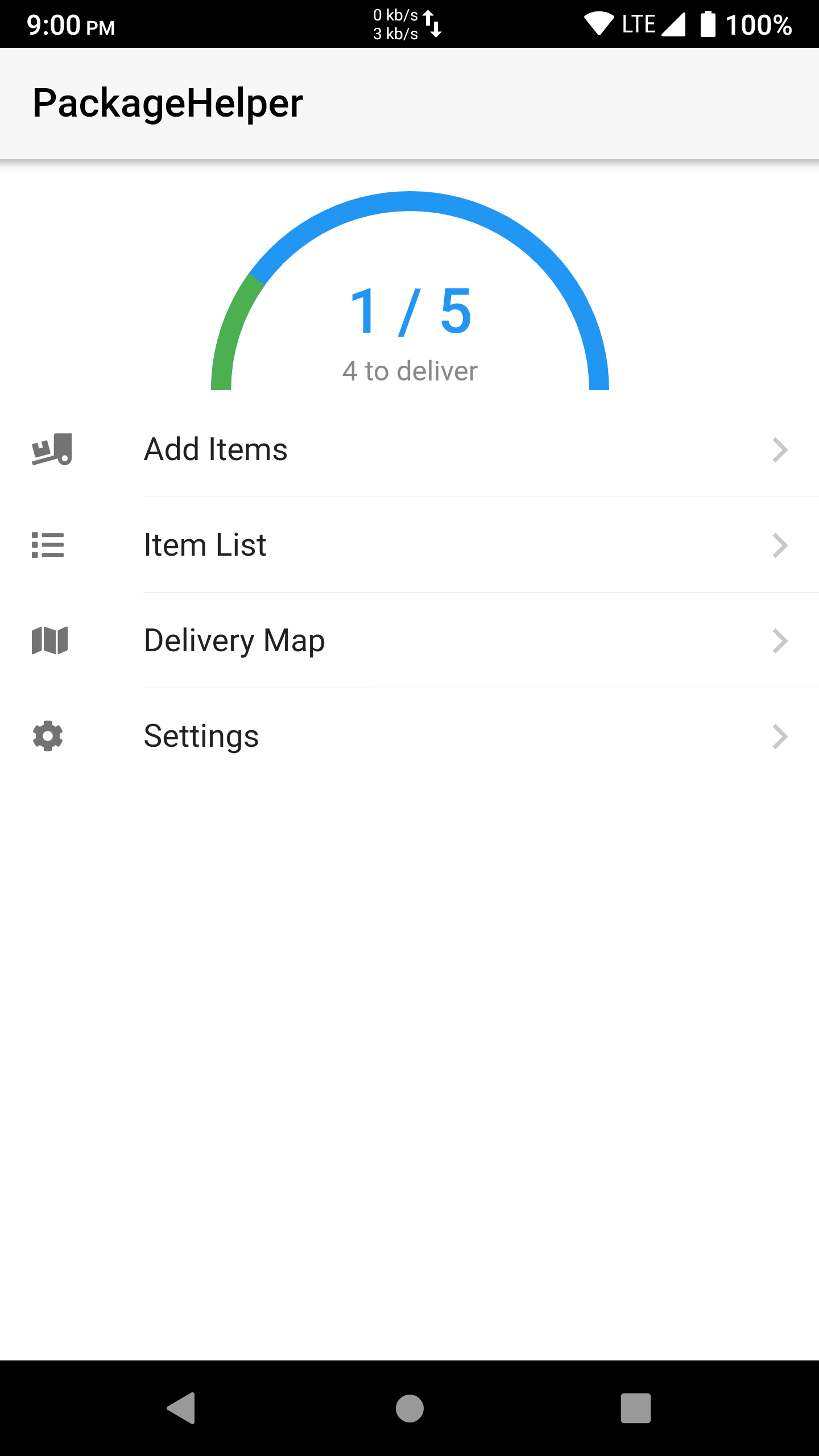The height and width of the screenshot is (1456, 819).
Task: Open the Item List
Action: 409,545
